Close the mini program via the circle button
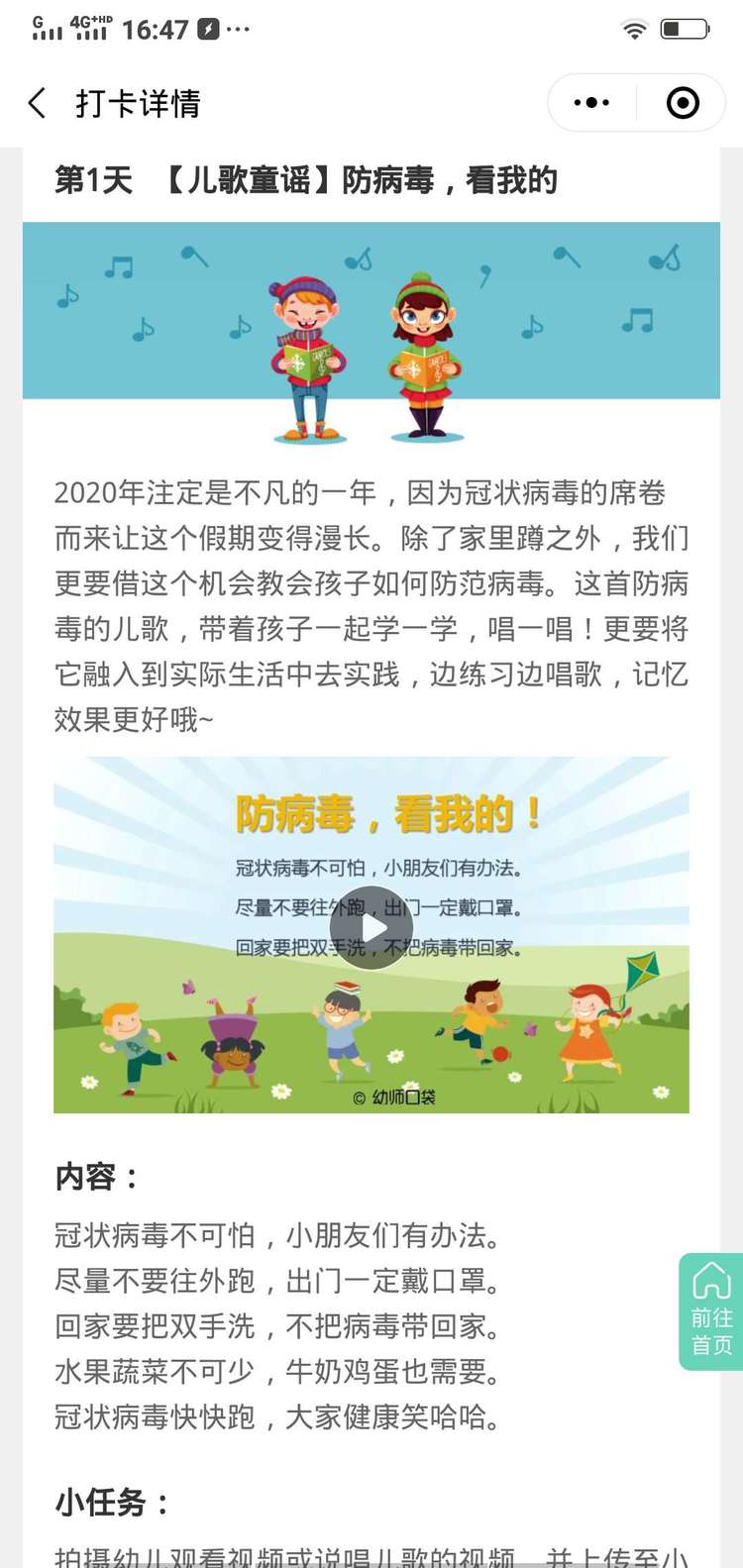This screenshot has width=743, height=1568. pos(683,103)
